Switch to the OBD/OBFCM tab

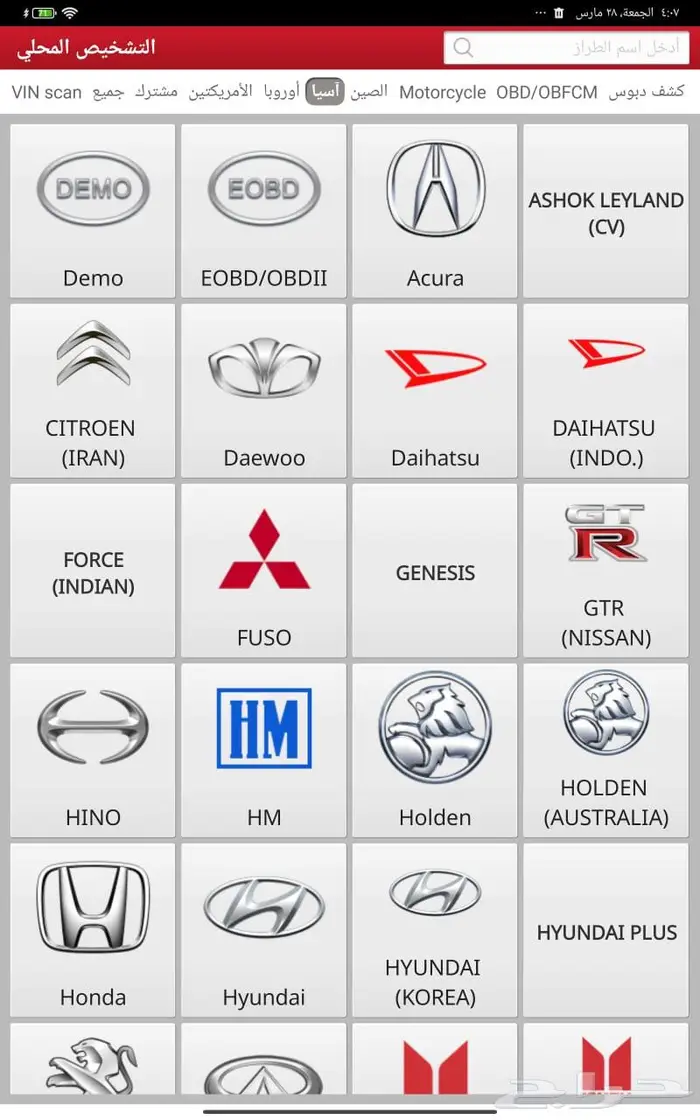coord(547,92)
